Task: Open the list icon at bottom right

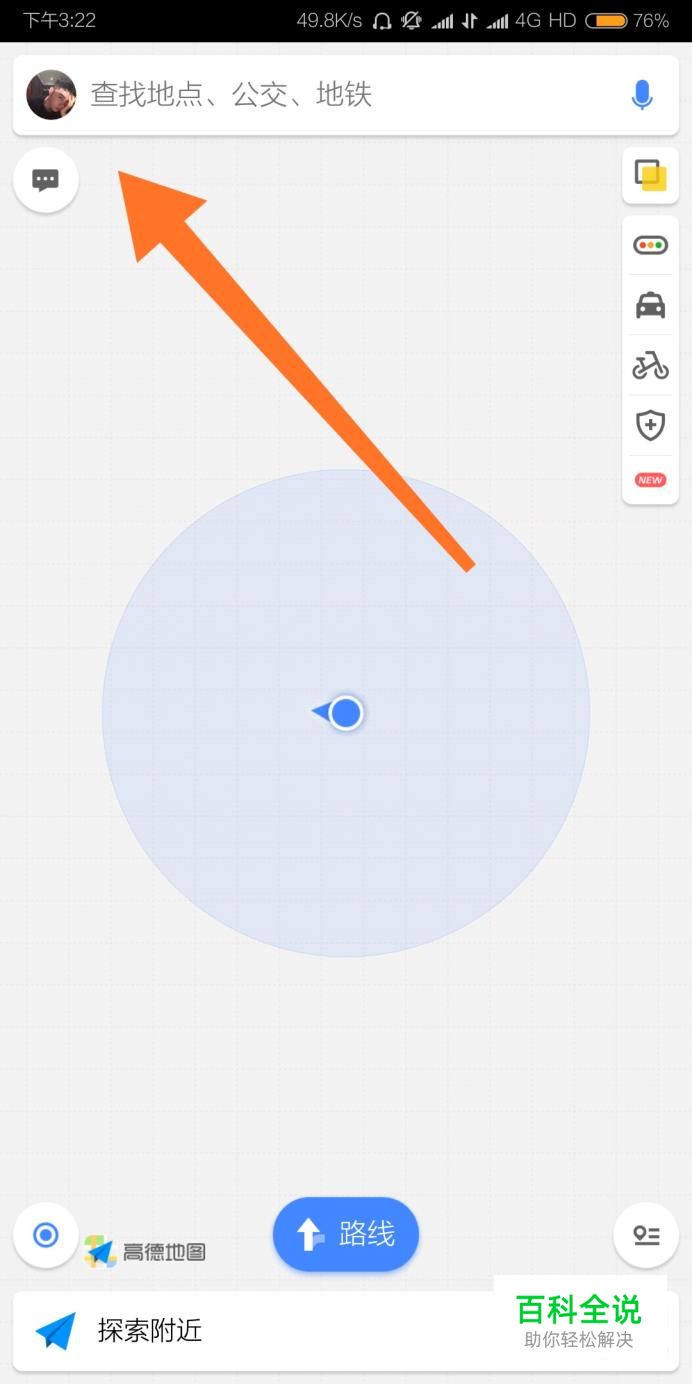Action: (646, 1235)
